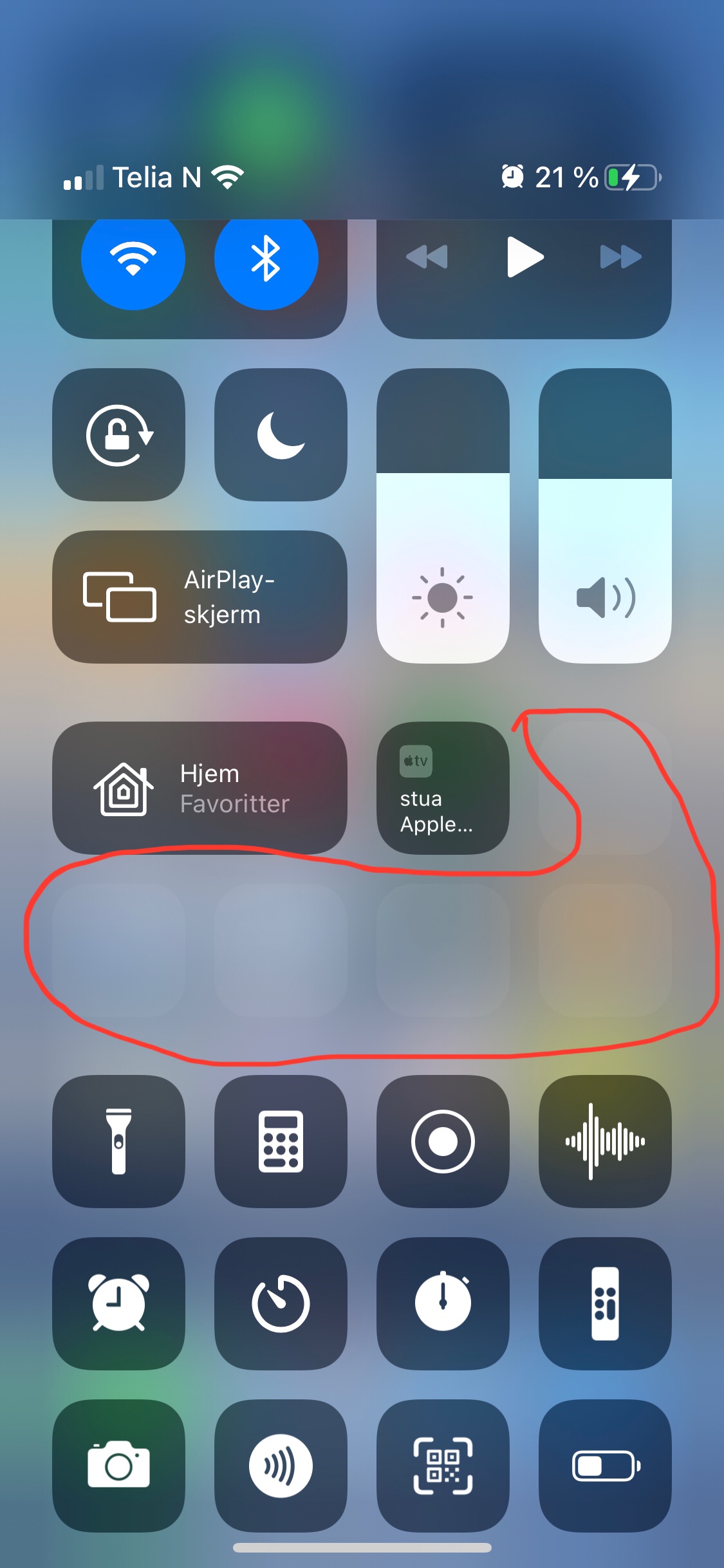Turn off Bluetooth
724x1568 pixels.
pos(266,258)
